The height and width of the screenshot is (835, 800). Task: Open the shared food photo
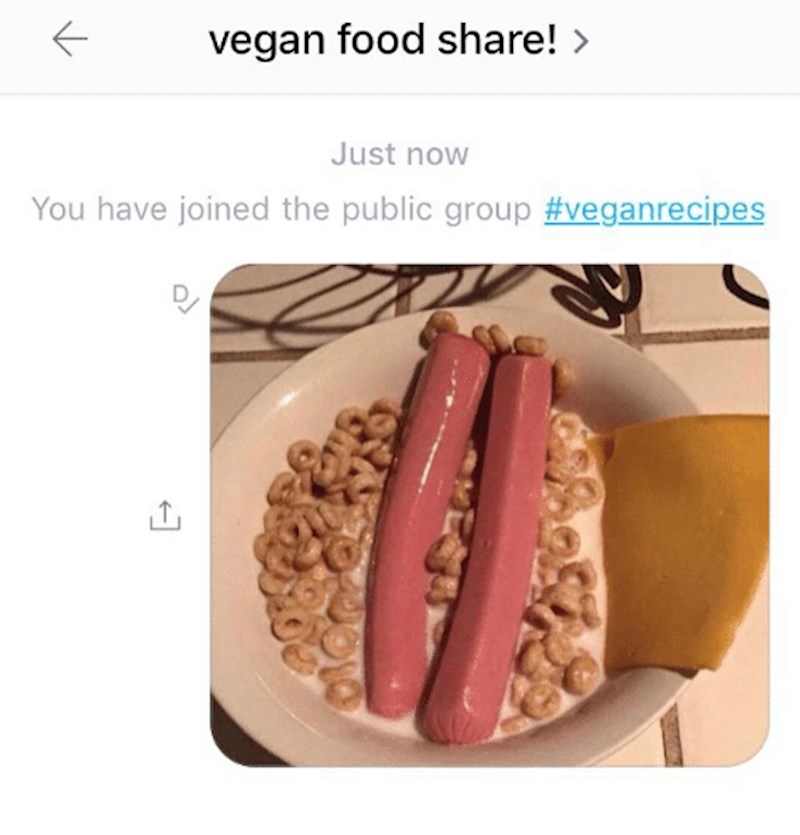pos(489,515)
